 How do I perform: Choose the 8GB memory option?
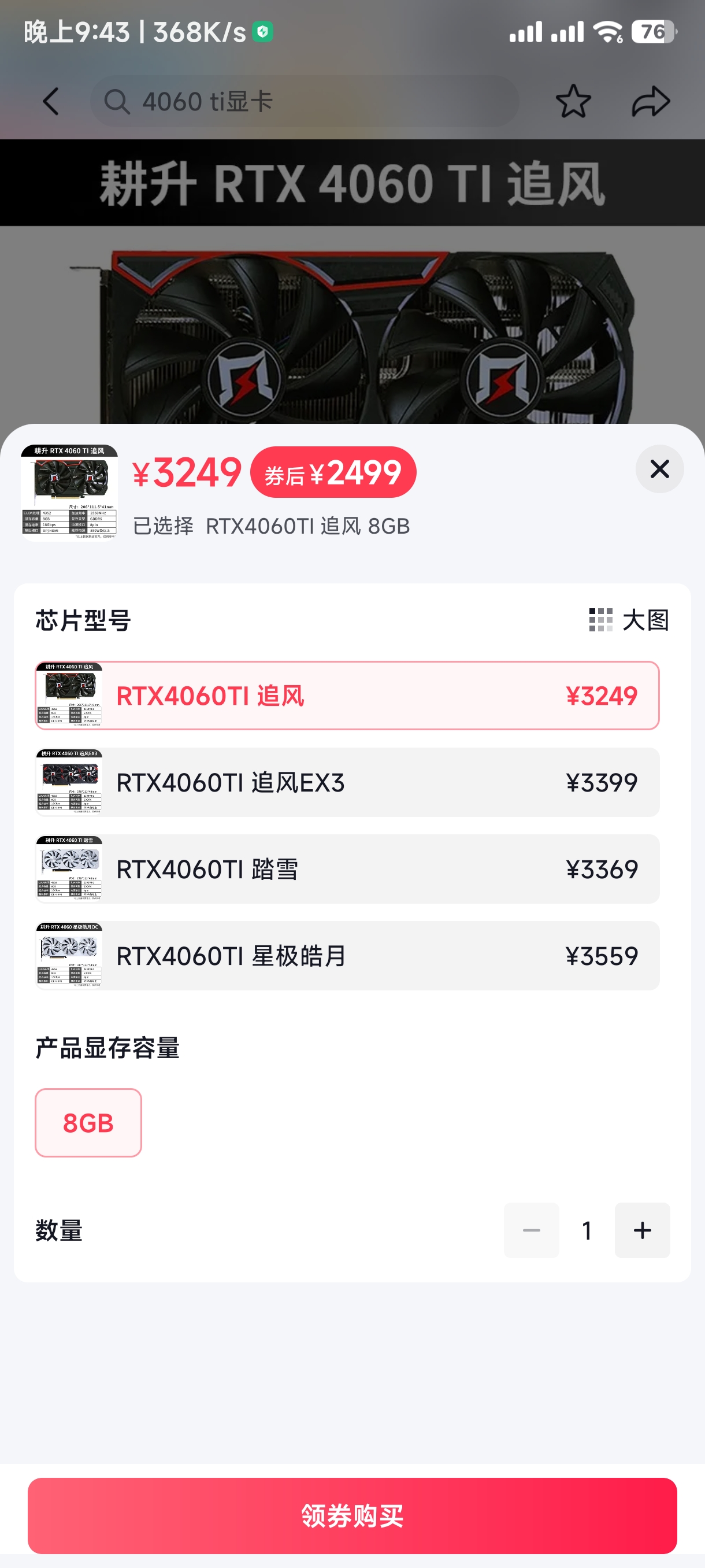click(87, 1122)
